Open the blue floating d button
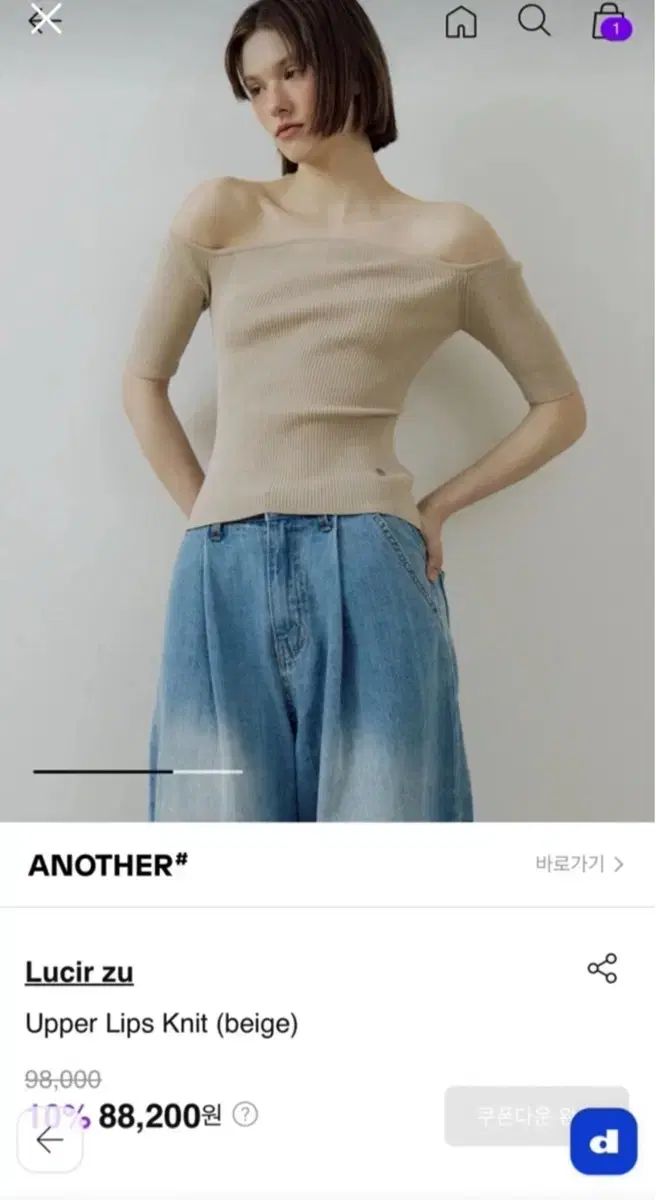The image size is (656, 1200). pyautogui.click(x=603, y=1141)
